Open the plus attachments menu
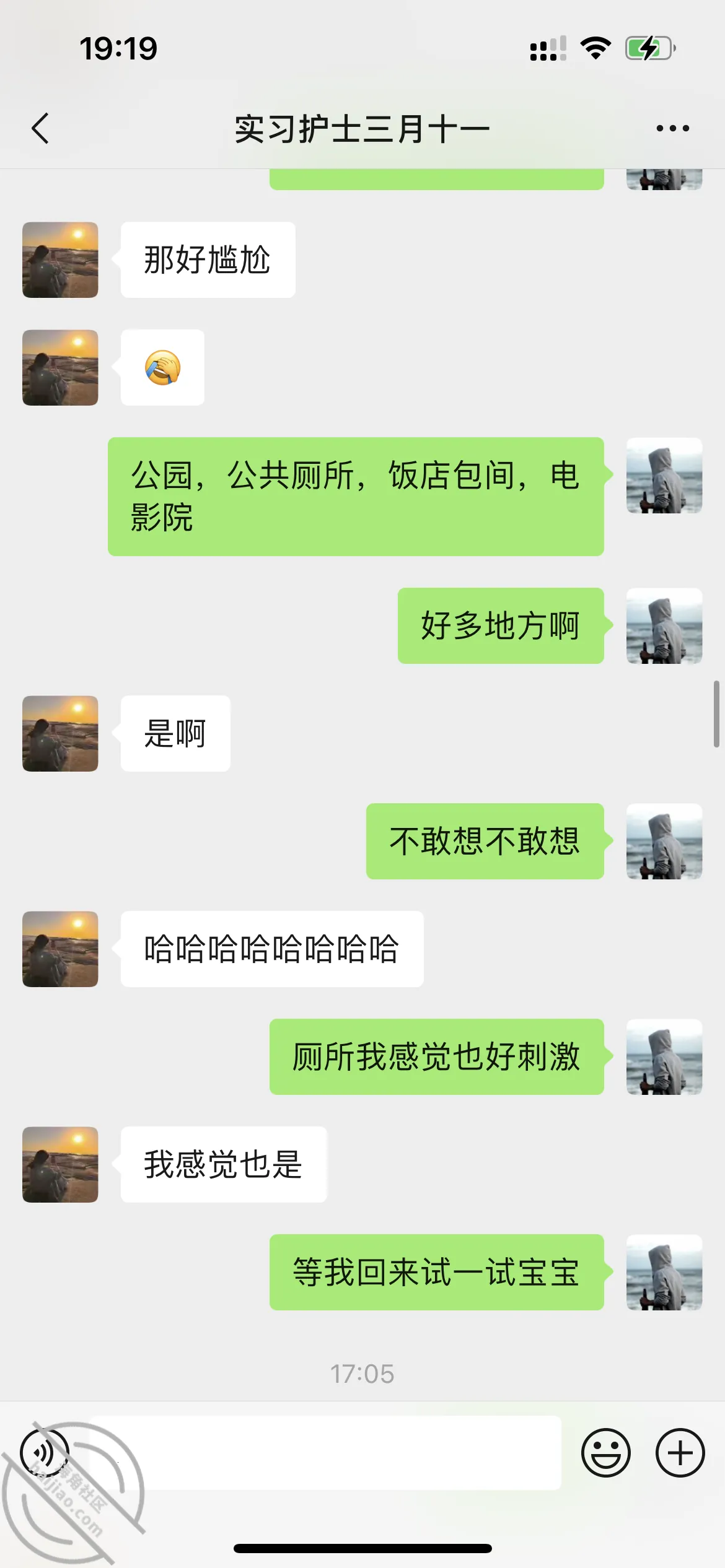The image size is (725, 1568). click(680, 1453)
